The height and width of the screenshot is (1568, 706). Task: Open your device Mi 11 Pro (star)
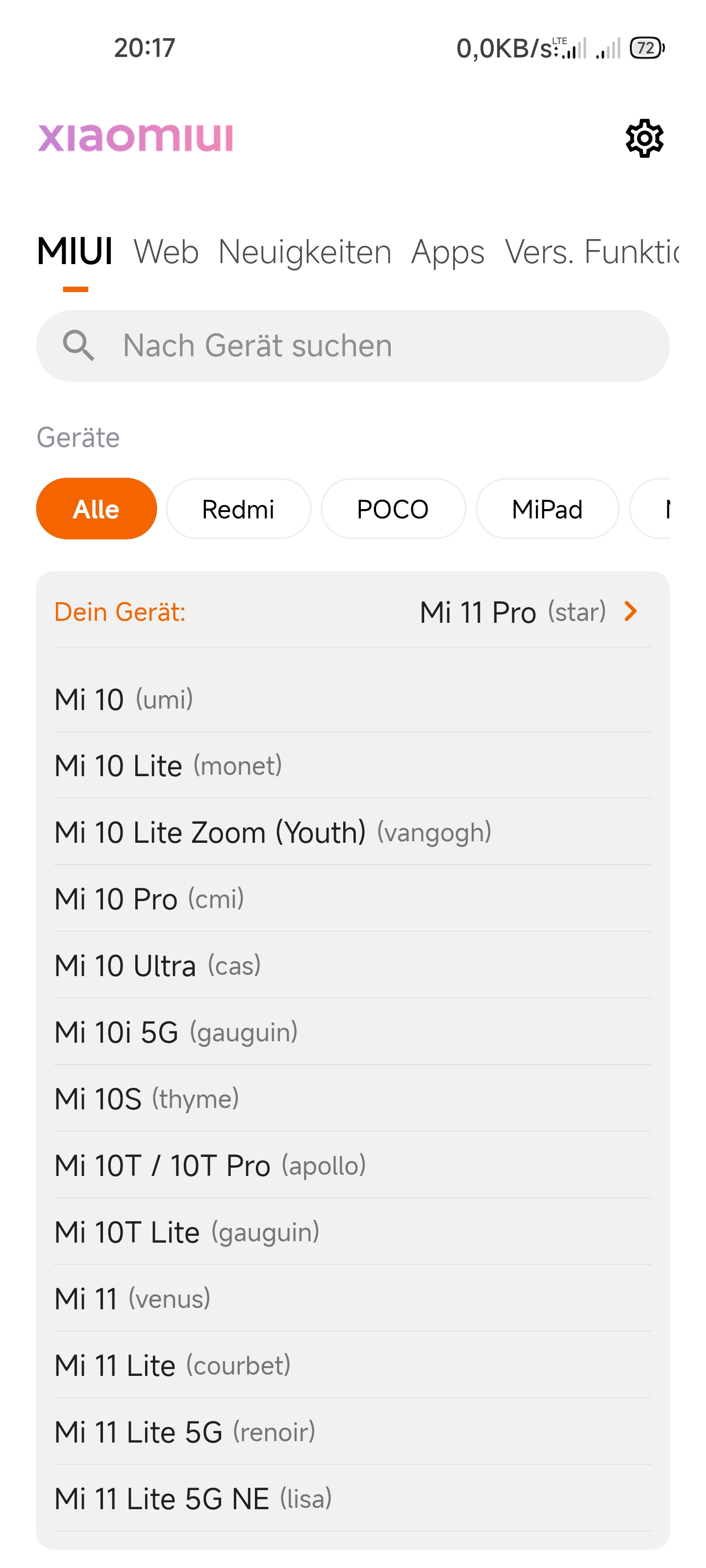[x=353, y=611]
